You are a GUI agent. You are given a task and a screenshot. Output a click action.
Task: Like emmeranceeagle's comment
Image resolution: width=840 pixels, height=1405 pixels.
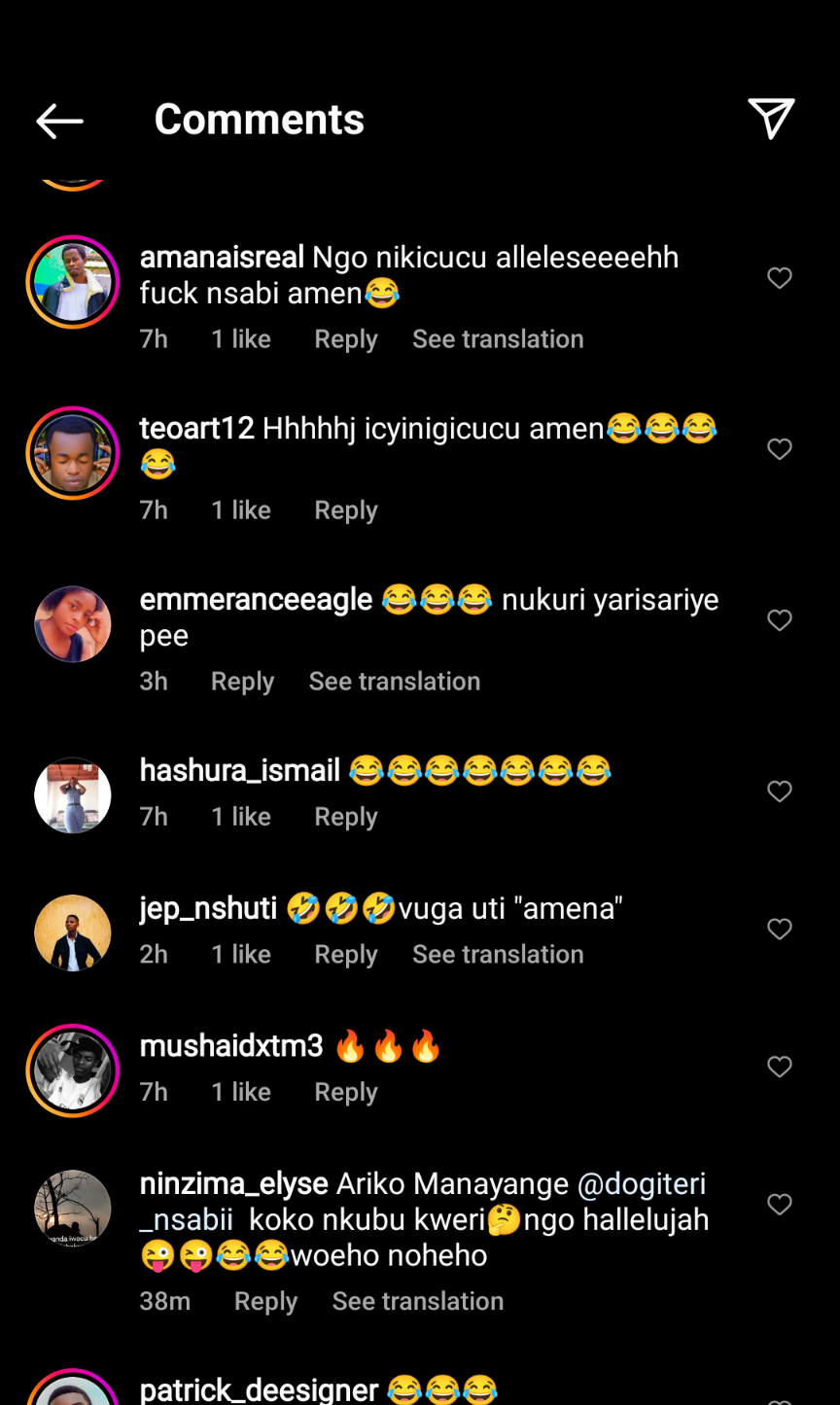[x=780, y=620]
